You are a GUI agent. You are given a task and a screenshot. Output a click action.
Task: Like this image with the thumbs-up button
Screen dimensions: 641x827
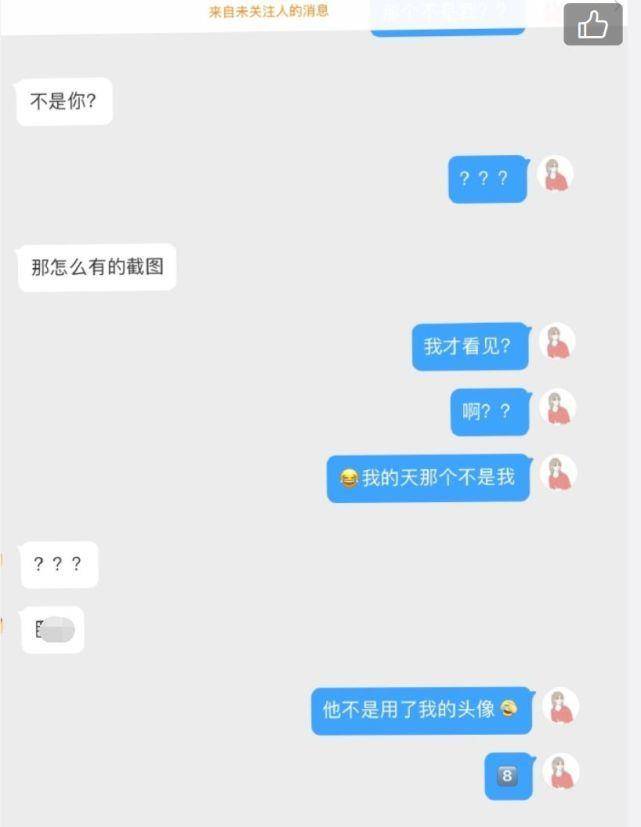tap(593, 25)
